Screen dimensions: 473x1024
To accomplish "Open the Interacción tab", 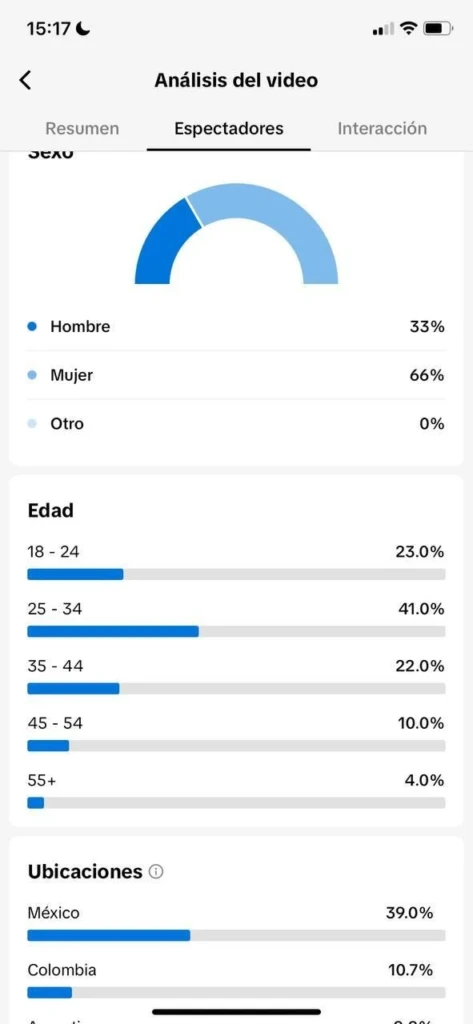I will [382, 129].
